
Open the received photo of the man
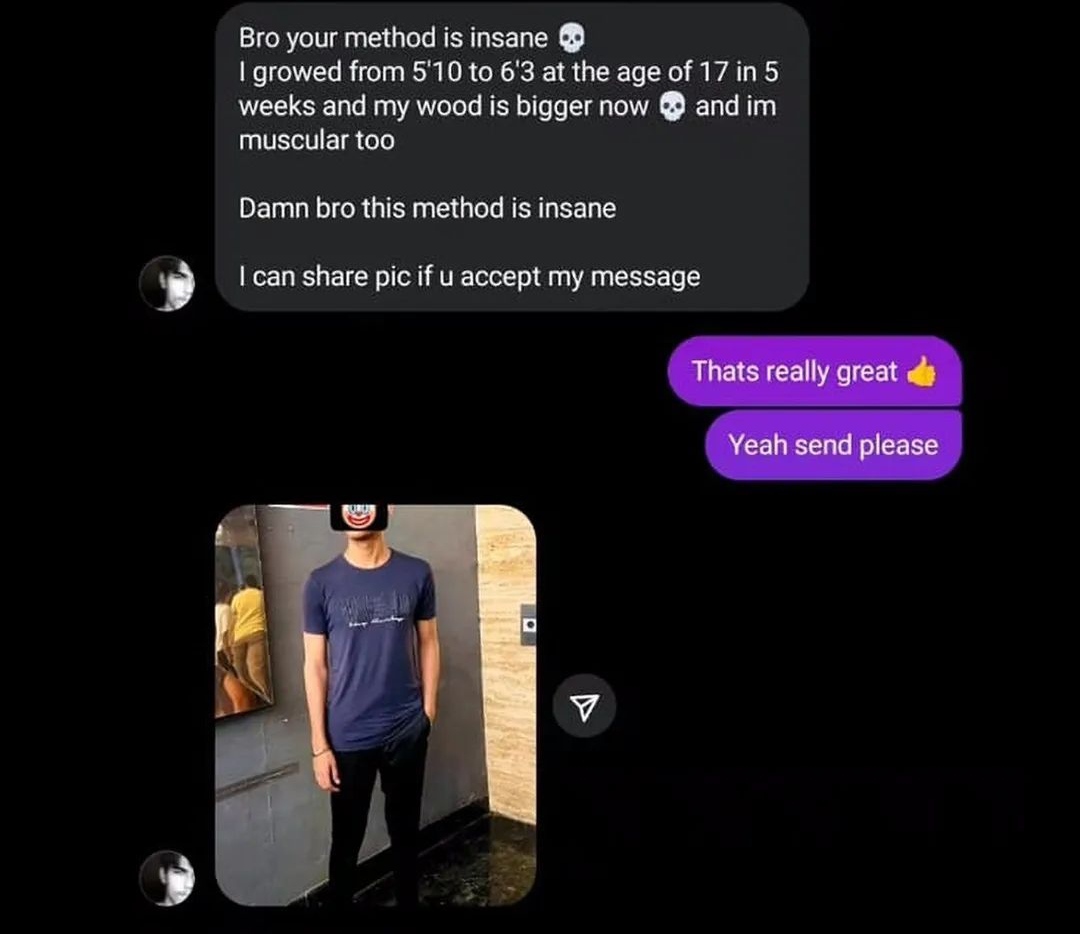tap(375, 705)
